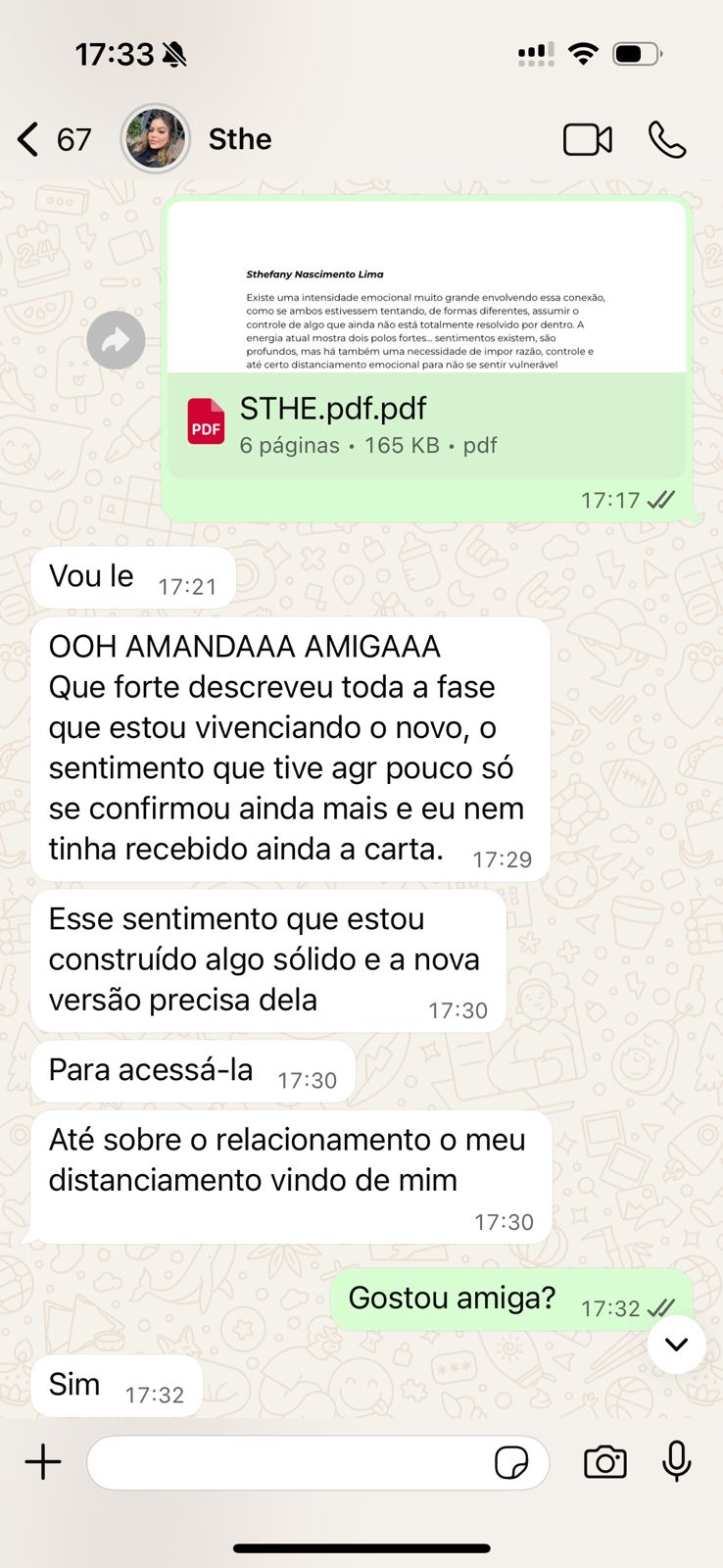The height and width of the screenshot is (1568, 723).
Task: Go back to the chat list
Action: (29, 140)
